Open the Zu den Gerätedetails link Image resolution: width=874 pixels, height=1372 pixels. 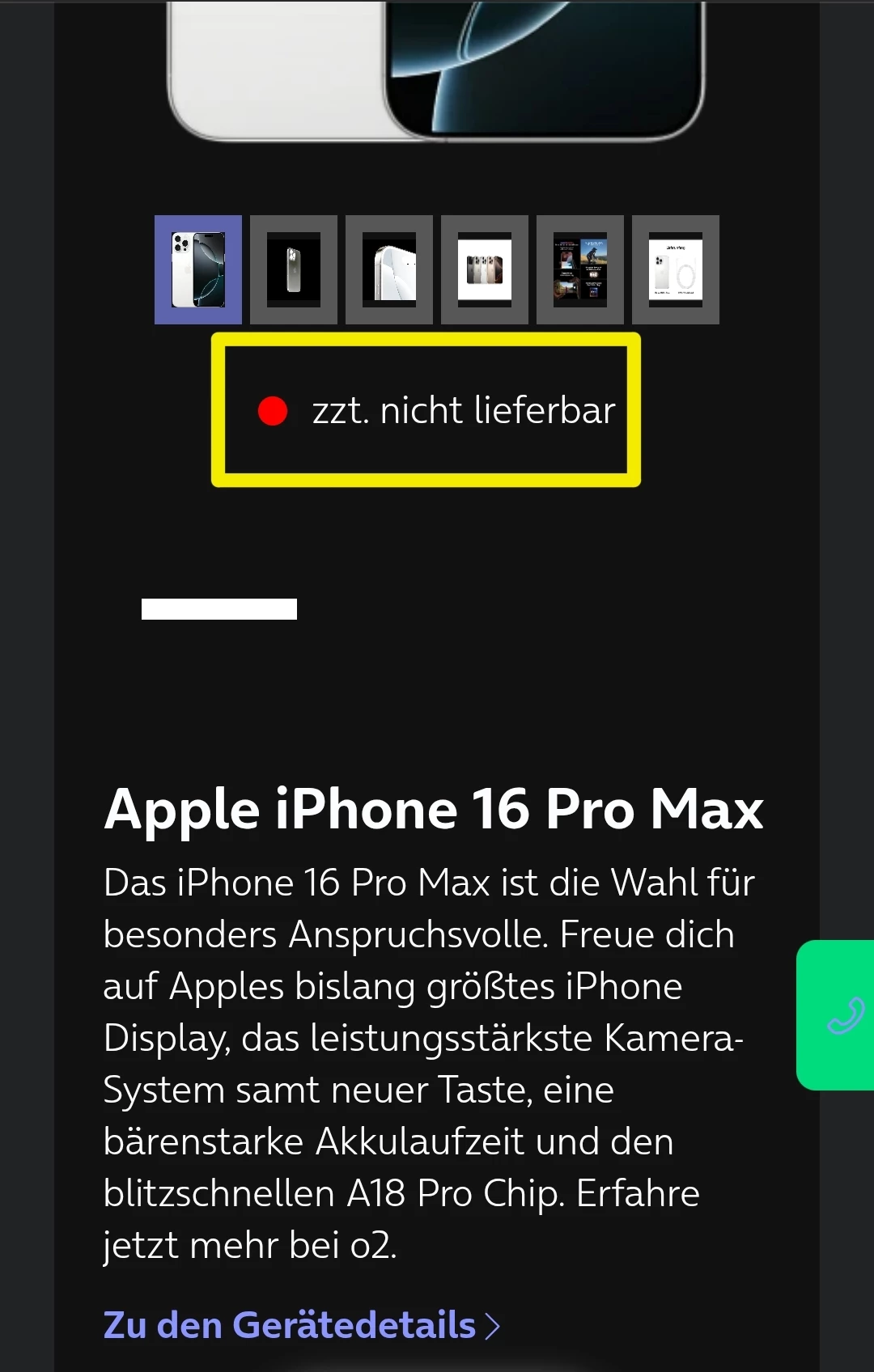(301, 1325)
